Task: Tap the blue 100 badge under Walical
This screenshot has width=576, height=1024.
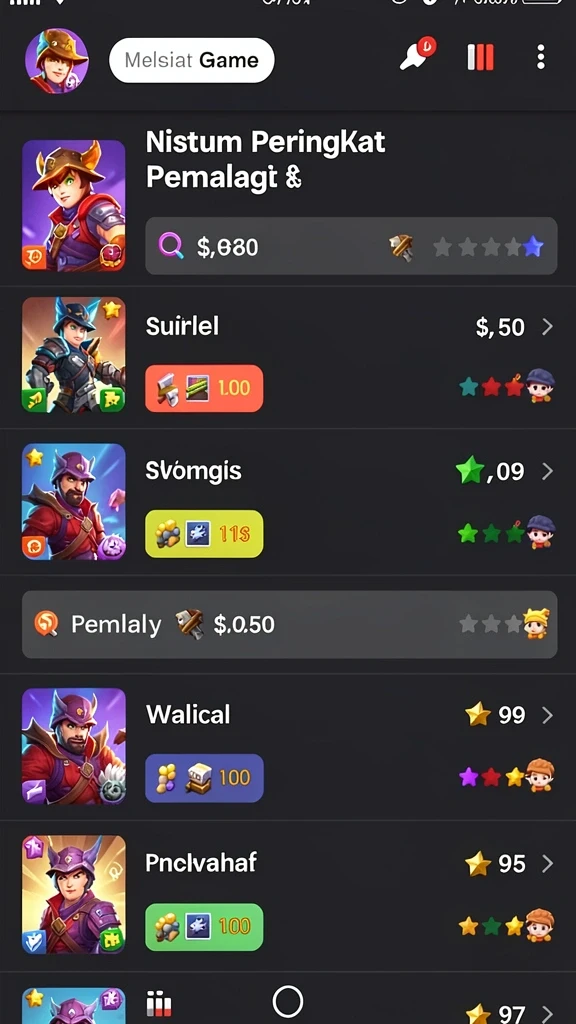Action: pos(204,778)
